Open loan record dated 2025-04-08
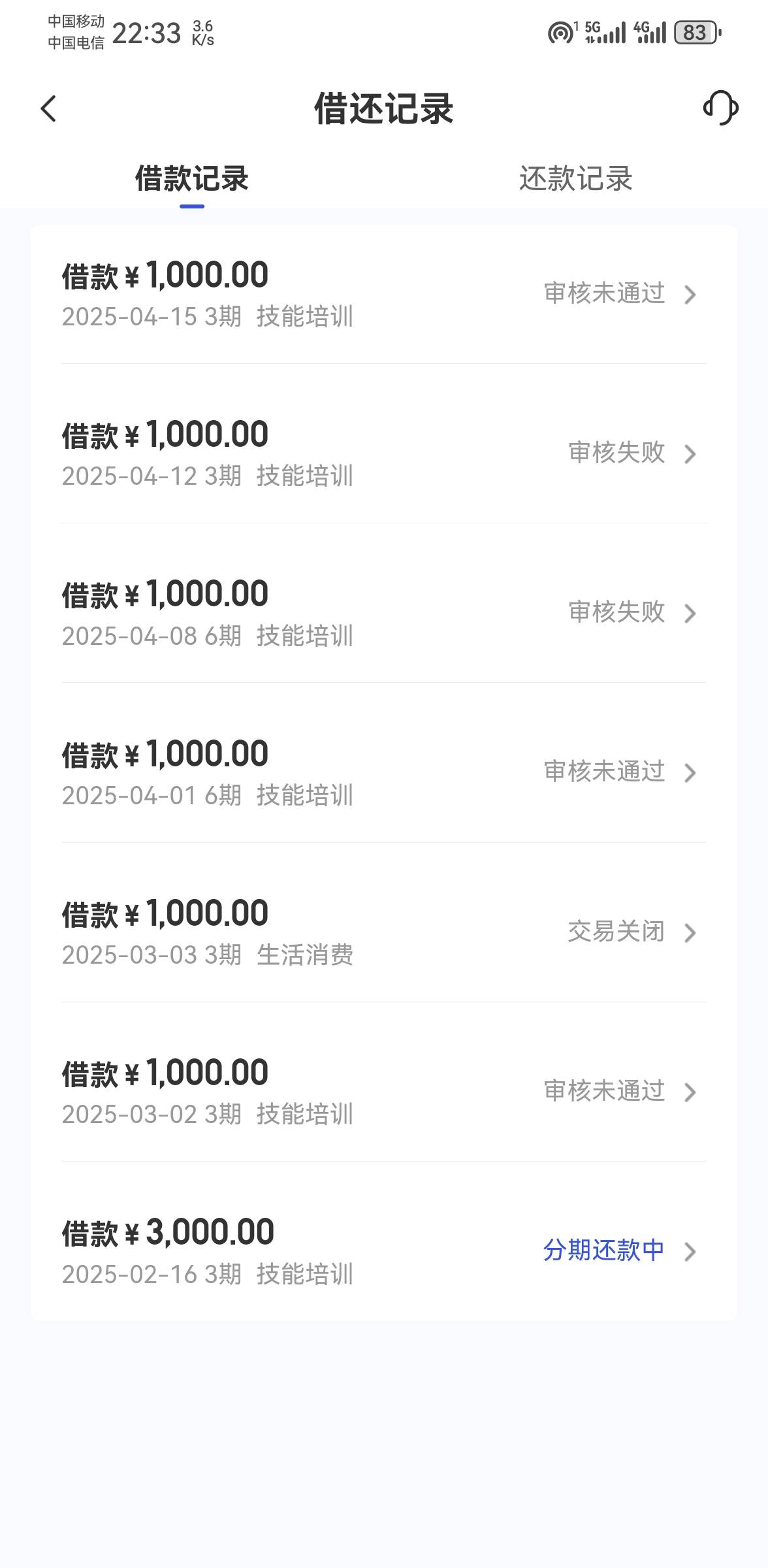 383,613
